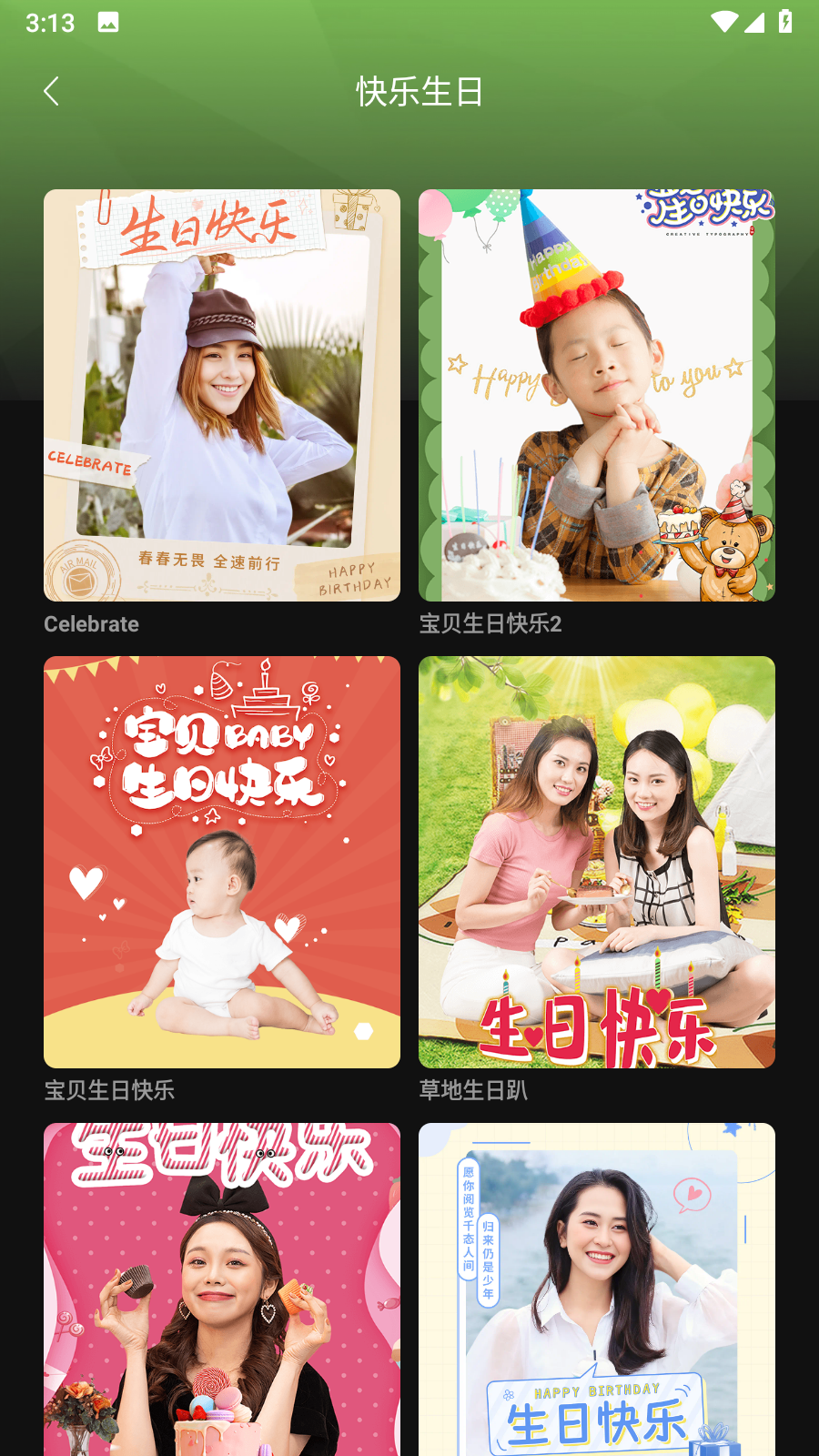The height and width of the screenshot is (1456, 819).
Task: Choose the 草地生日趴 picnic template
Action: point(597,862)
